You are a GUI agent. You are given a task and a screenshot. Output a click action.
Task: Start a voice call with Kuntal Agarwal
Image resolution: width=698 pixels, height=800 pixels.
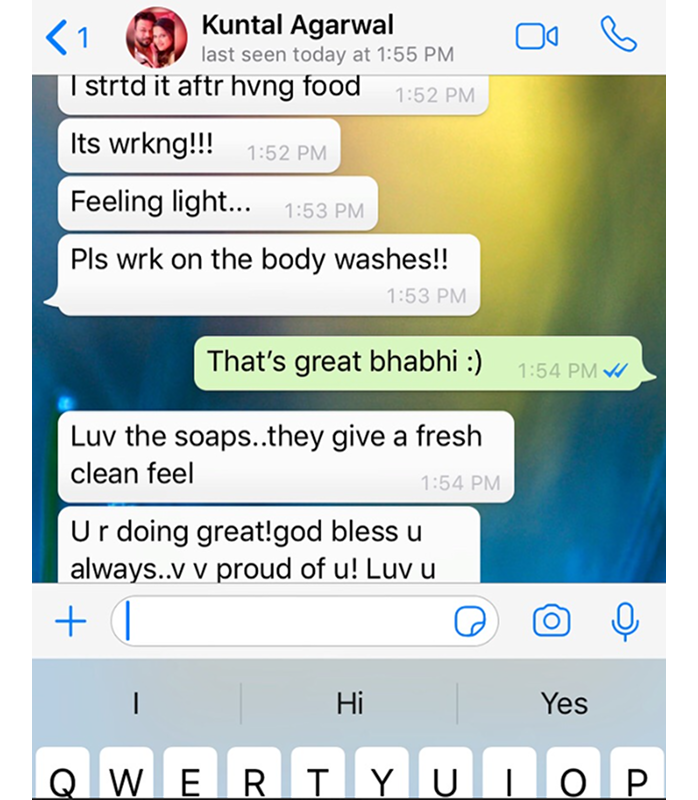618,36
